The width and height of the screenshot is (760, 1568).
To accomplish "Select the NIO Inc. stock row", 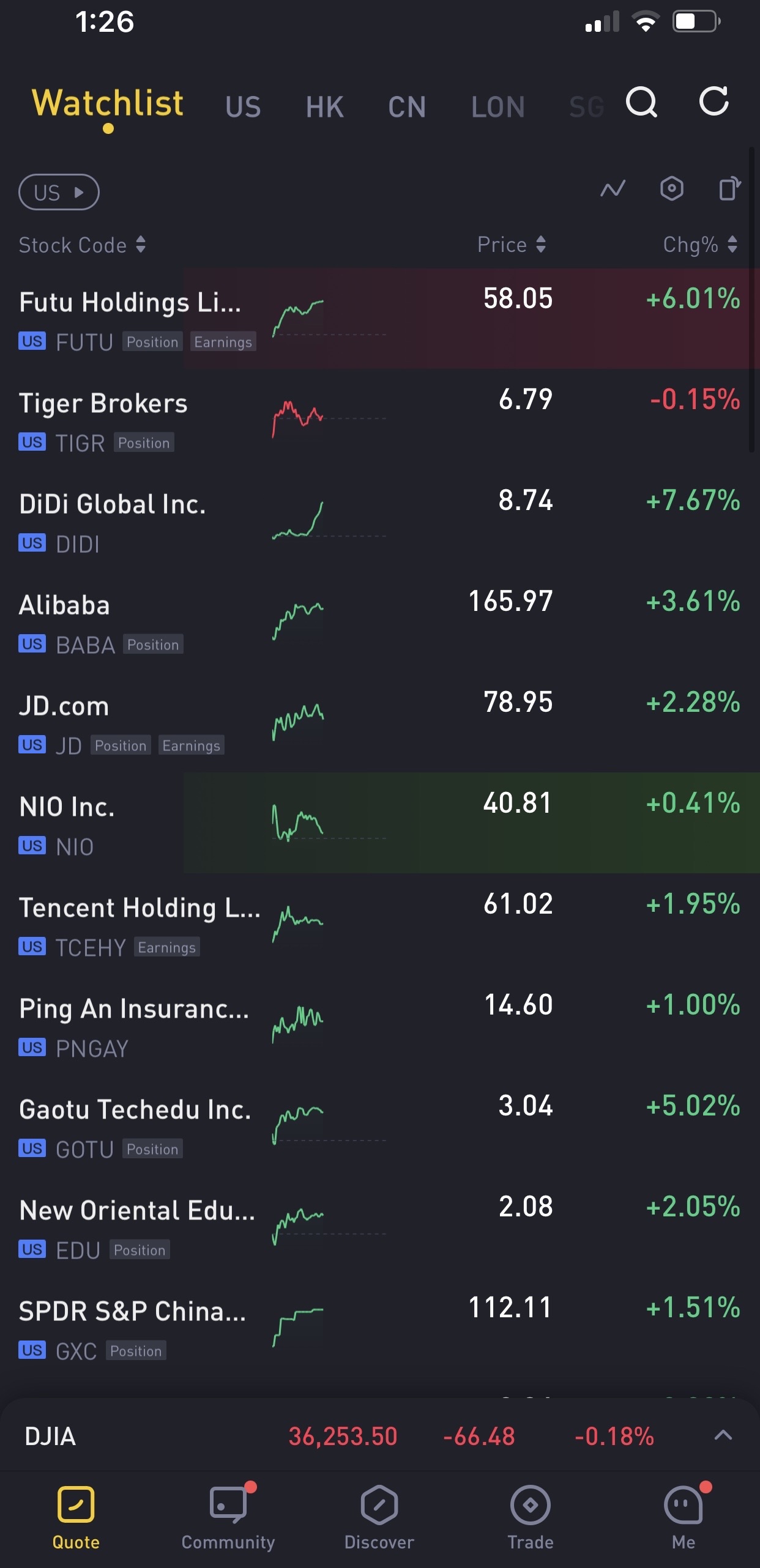I will click(x=379, y=823).
